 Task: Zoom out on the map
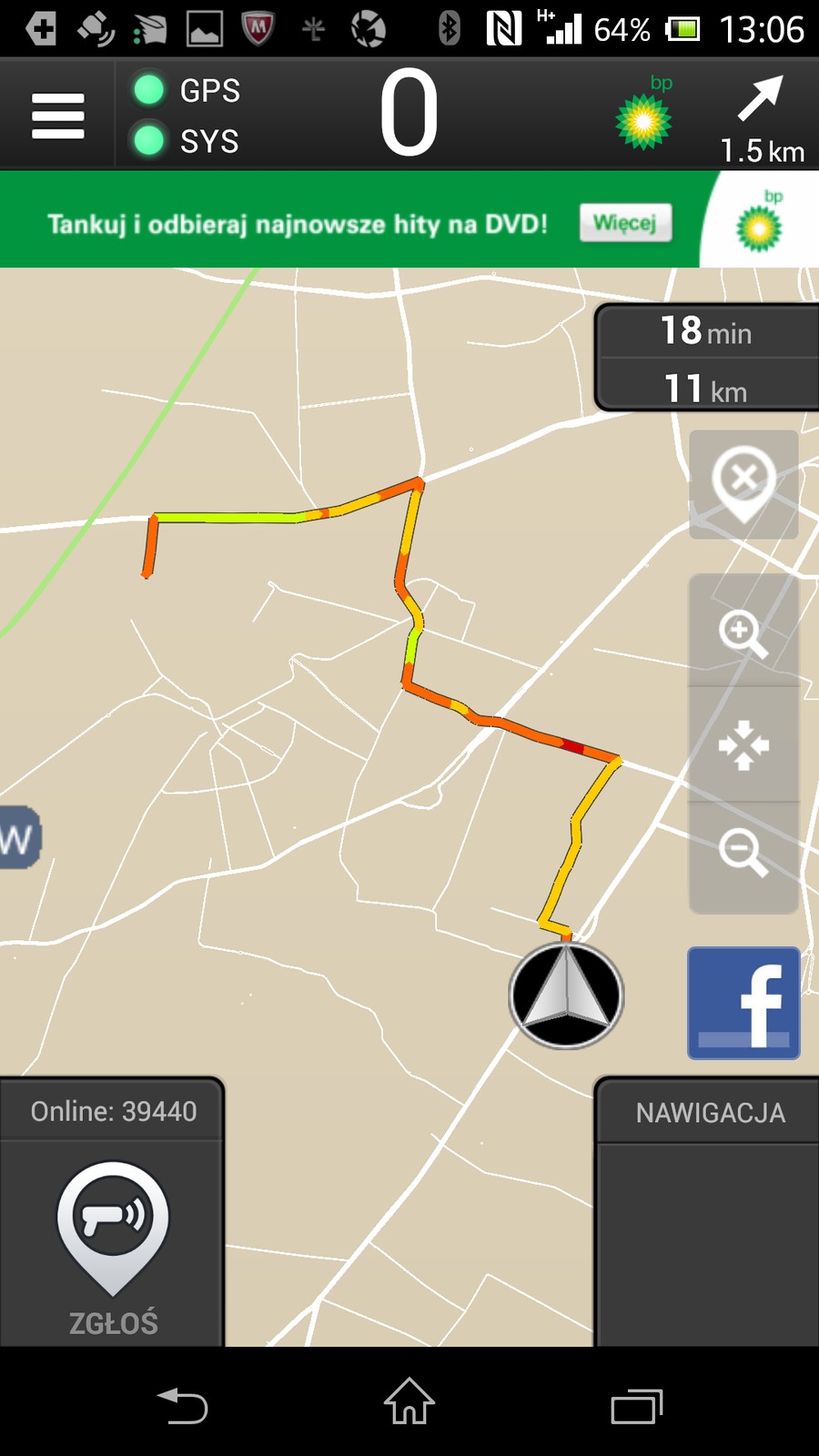click(743, 854)
